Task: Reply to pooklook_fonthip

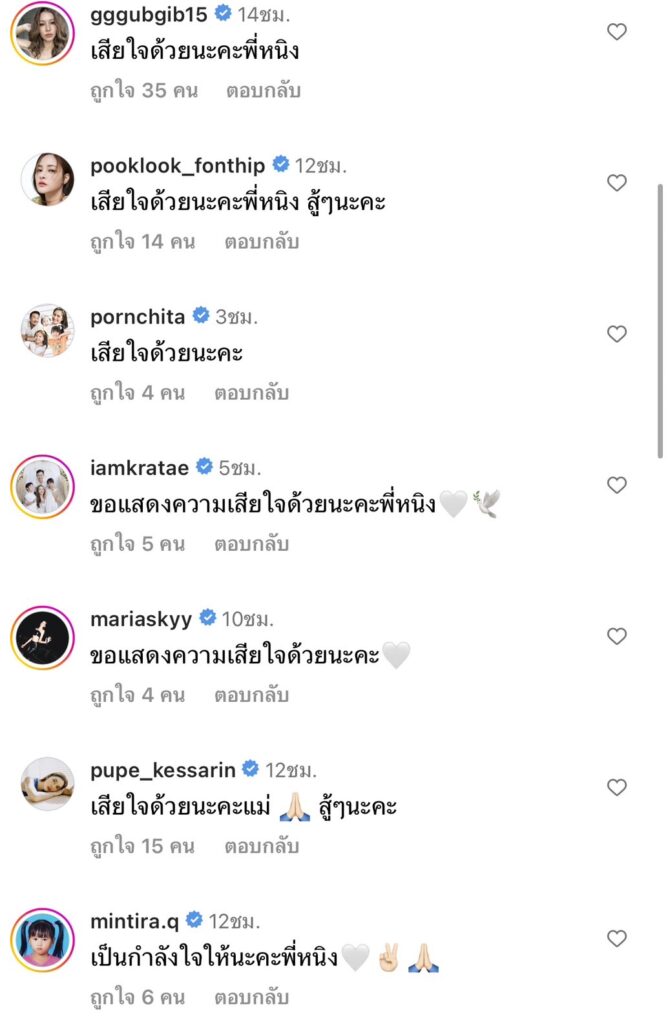Action: 263,242
